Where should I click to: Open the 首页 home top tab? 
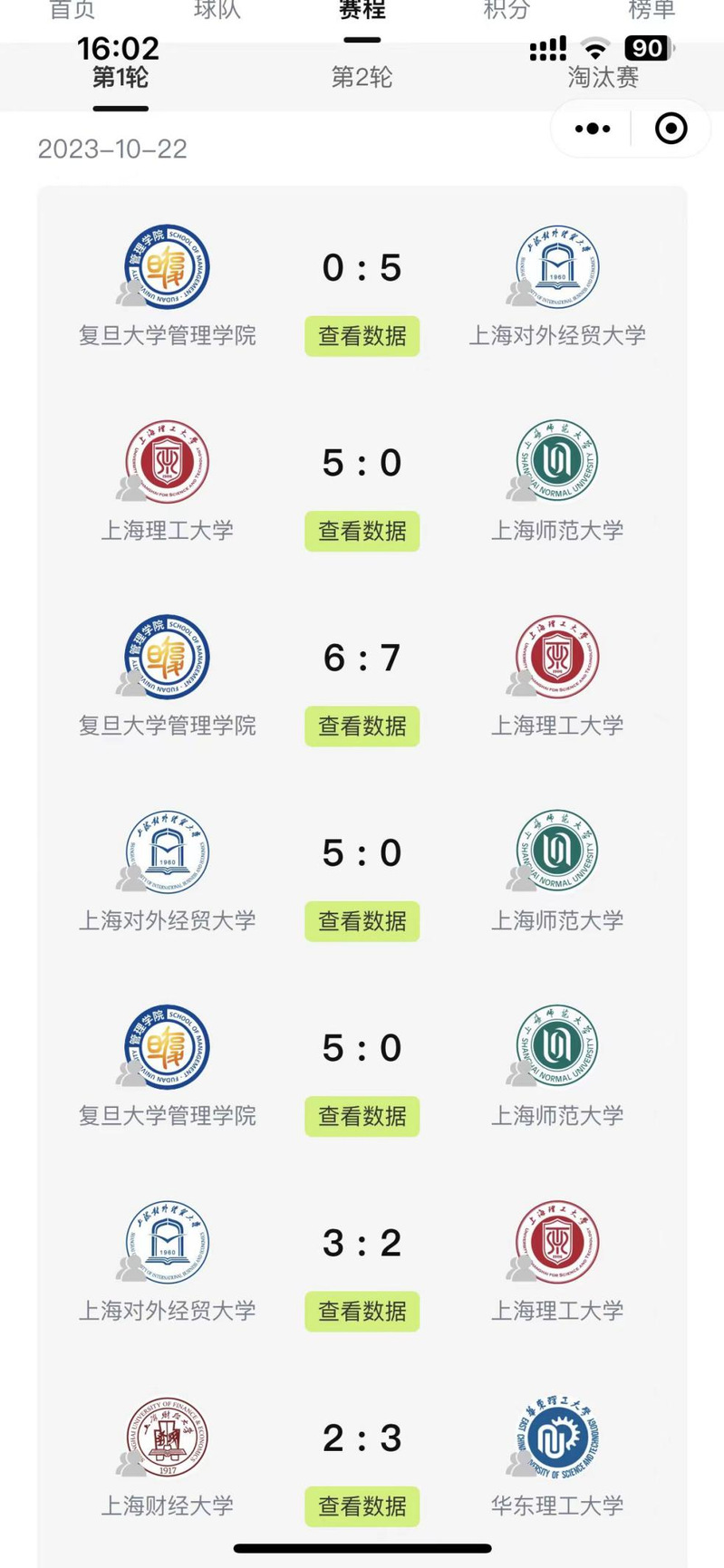coord(72,10)
